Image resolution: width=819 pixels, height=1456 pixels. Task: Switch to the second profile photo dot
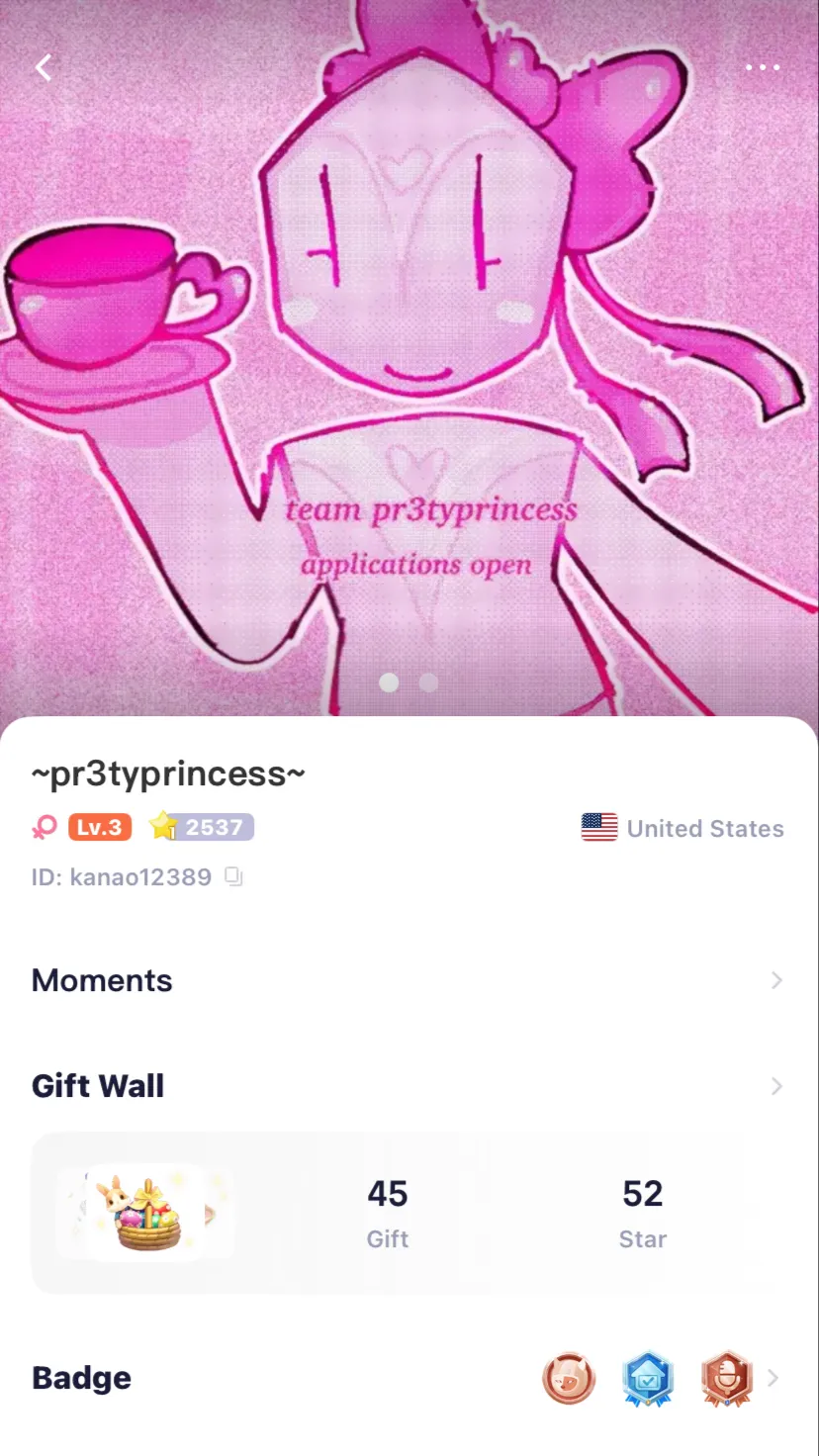click(x=428, y=682)
